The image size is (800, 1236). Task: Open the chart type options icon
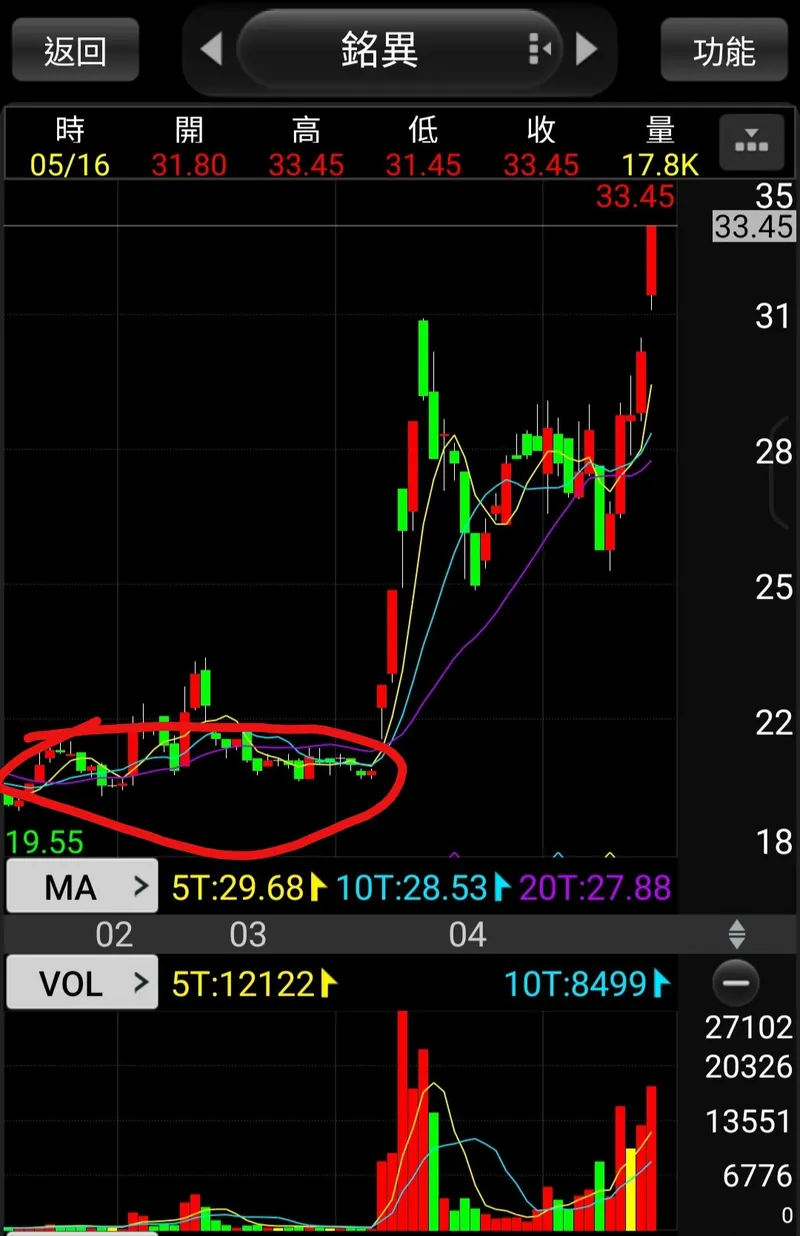tap(751, 144)
